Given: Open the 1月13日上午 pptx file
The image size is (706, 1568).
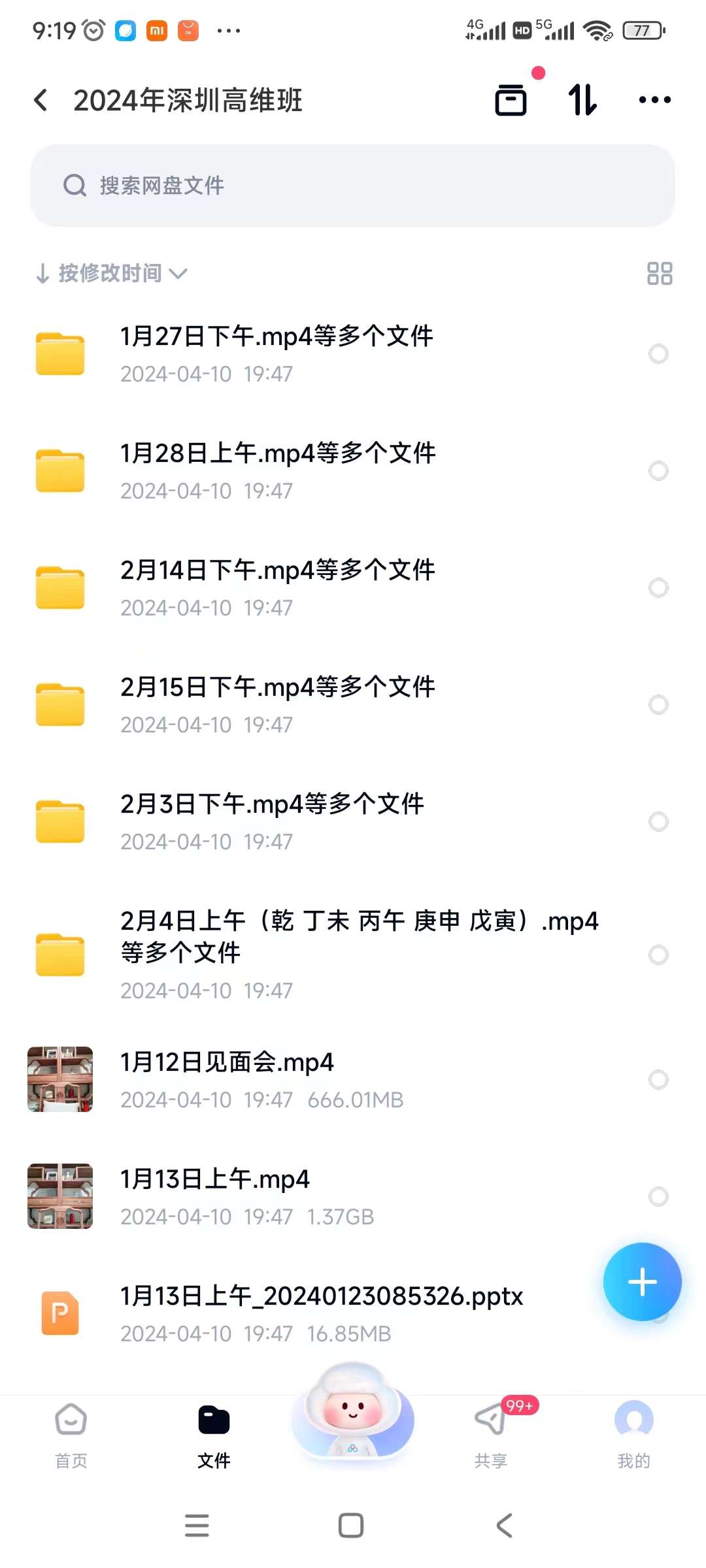Looking at the screenshot, I should tap(320, 1313).
